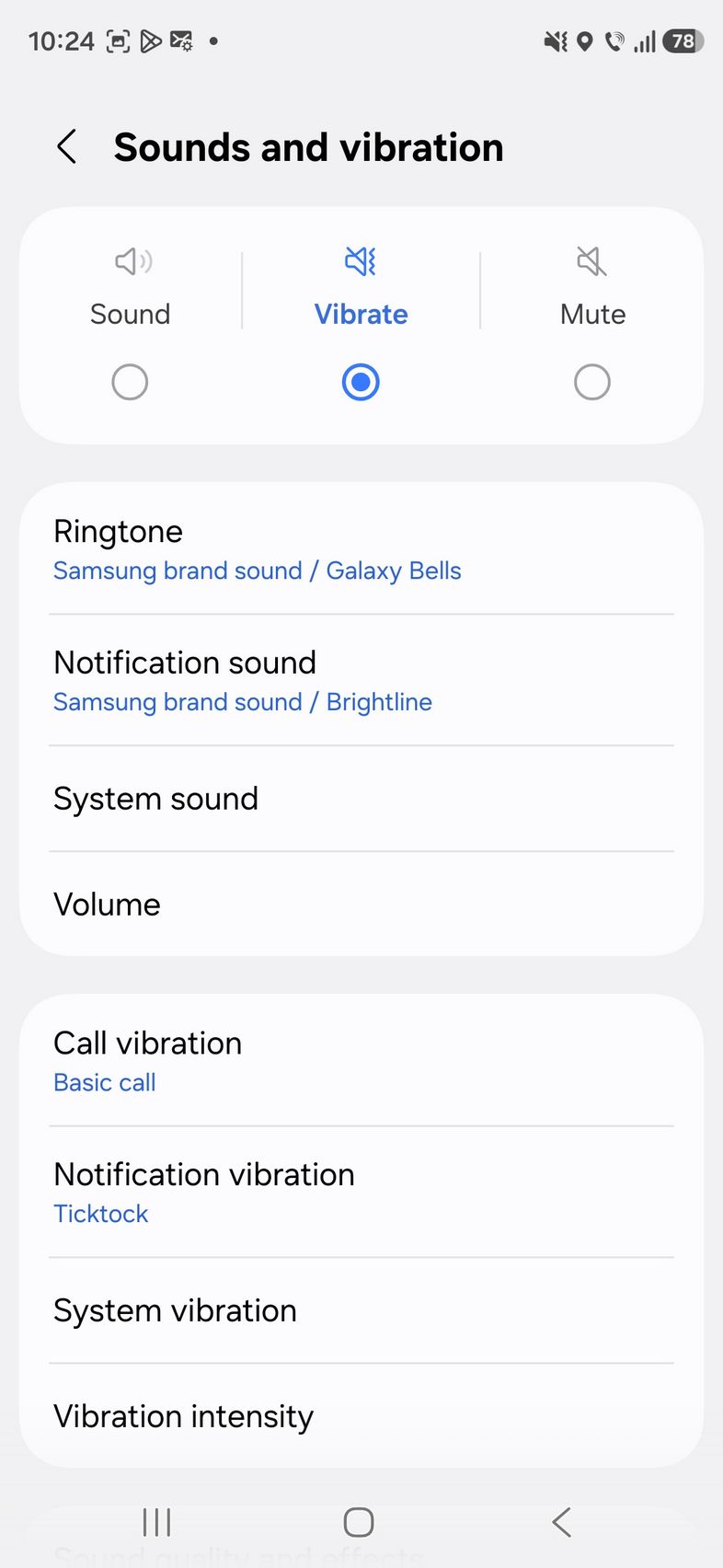Switch to Mute mode
The width and height of the screenshot is (723, 1568).
tap(591, 381)
